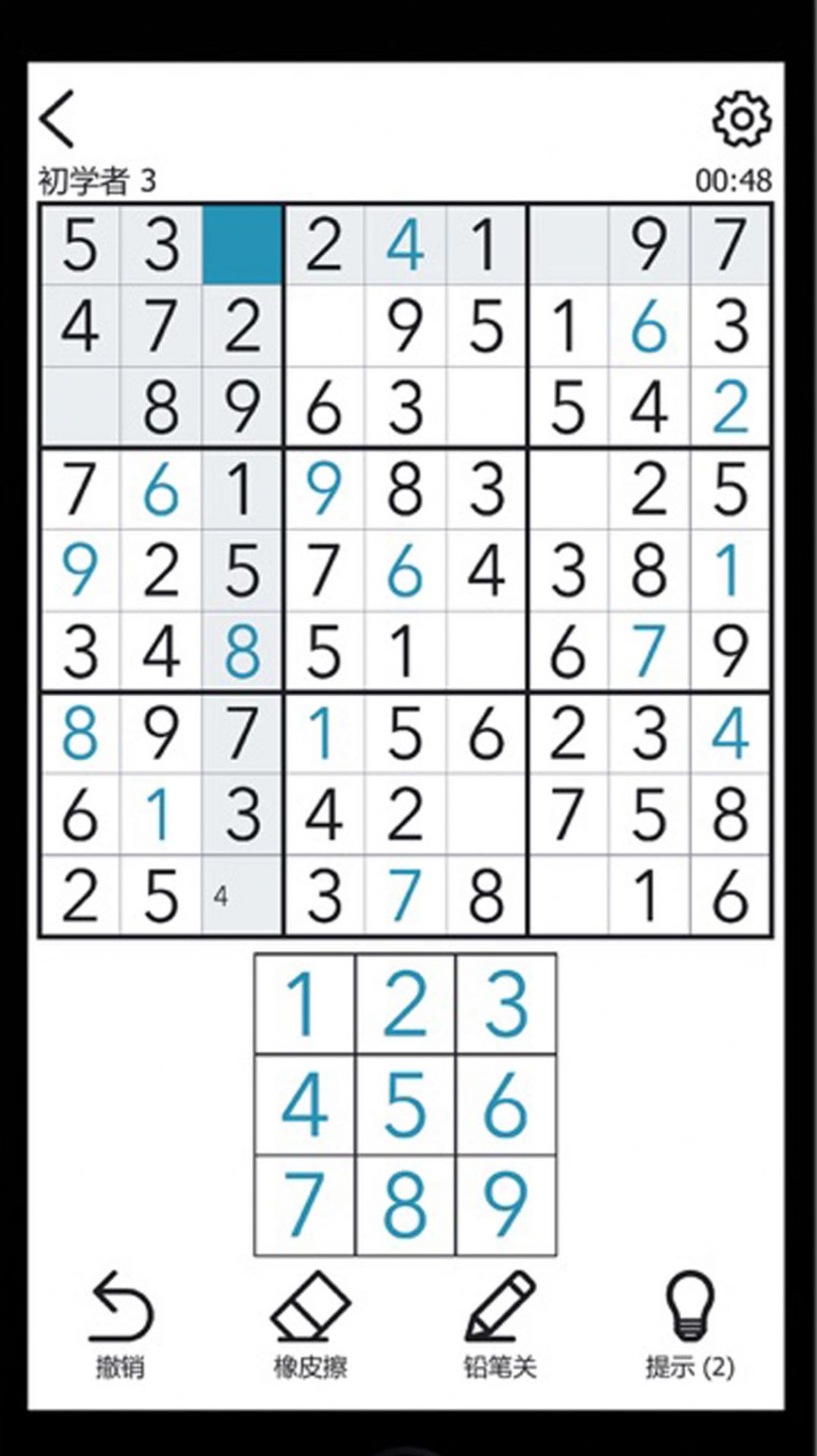
Task: Enter number 6 from the keypad
Action: point(506,1105)
